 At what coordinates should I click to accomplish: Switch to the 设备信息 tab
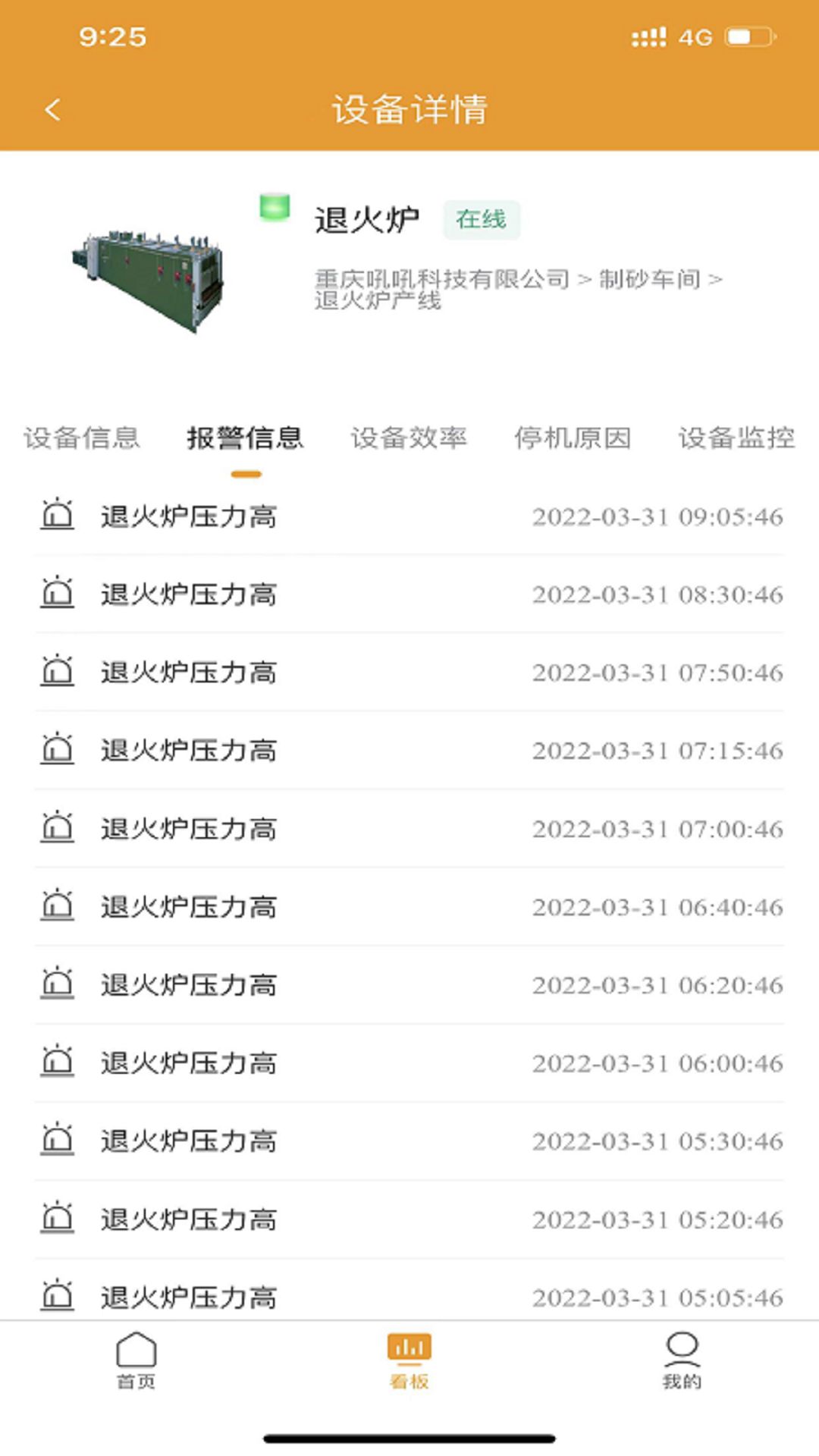[80, 438]
